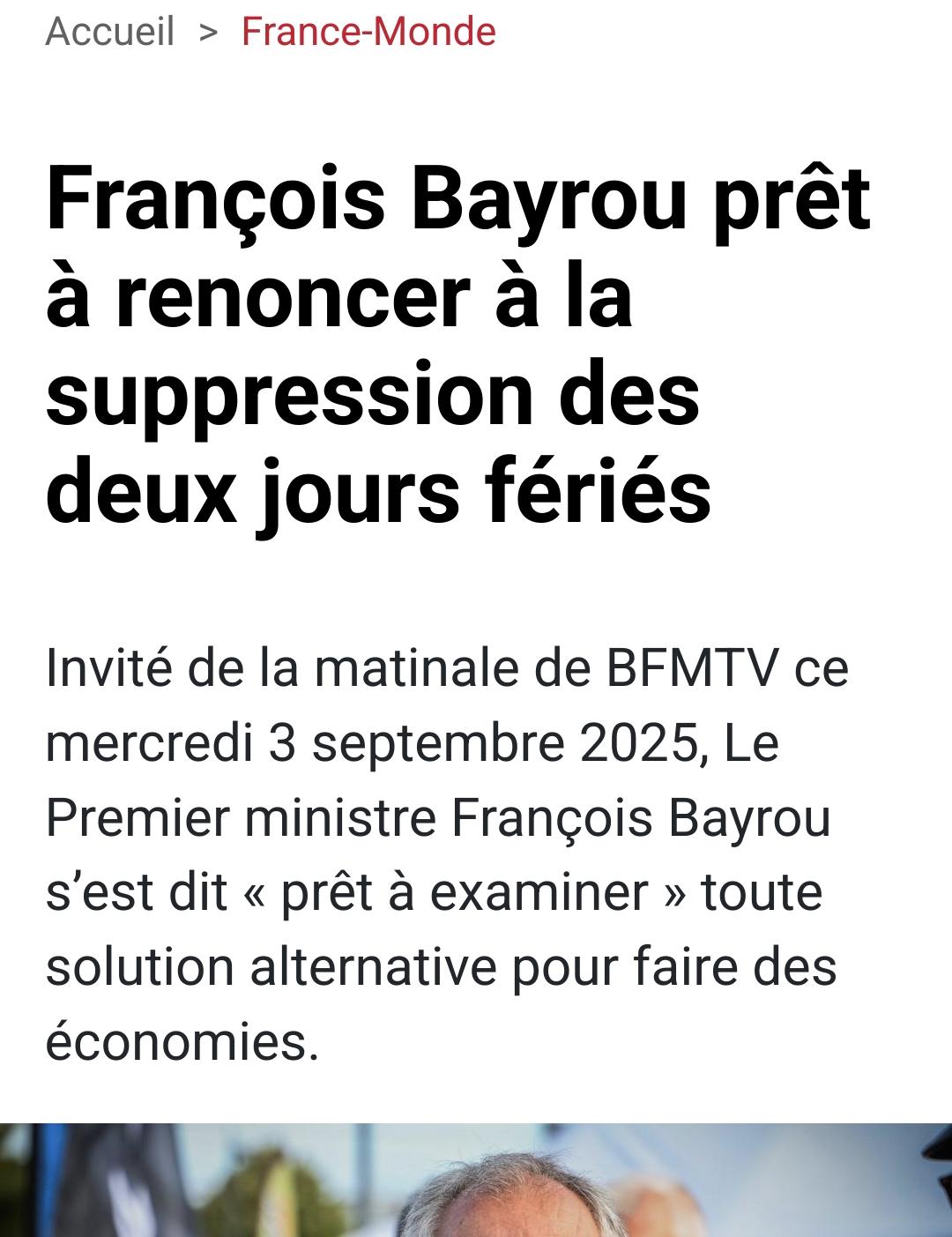Viewport: 952px width, 1237px height.
Task: Open the Accueil breadcrumb link
Action: [x=110, y=32]
